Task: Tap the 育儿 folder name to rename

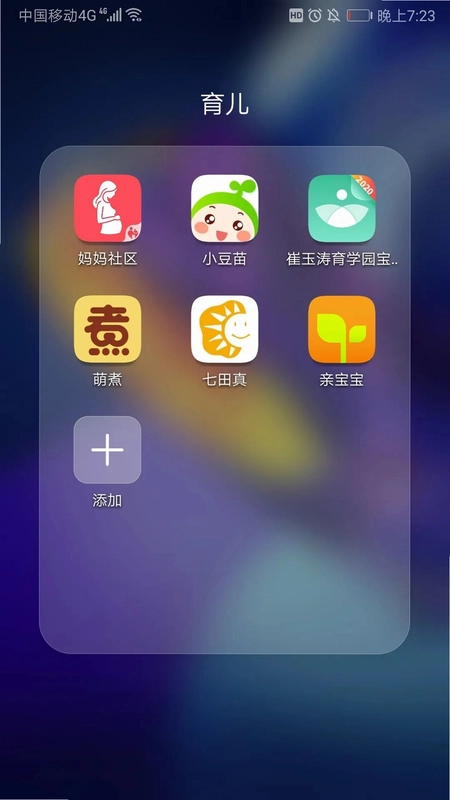Action: coord(225,104)
